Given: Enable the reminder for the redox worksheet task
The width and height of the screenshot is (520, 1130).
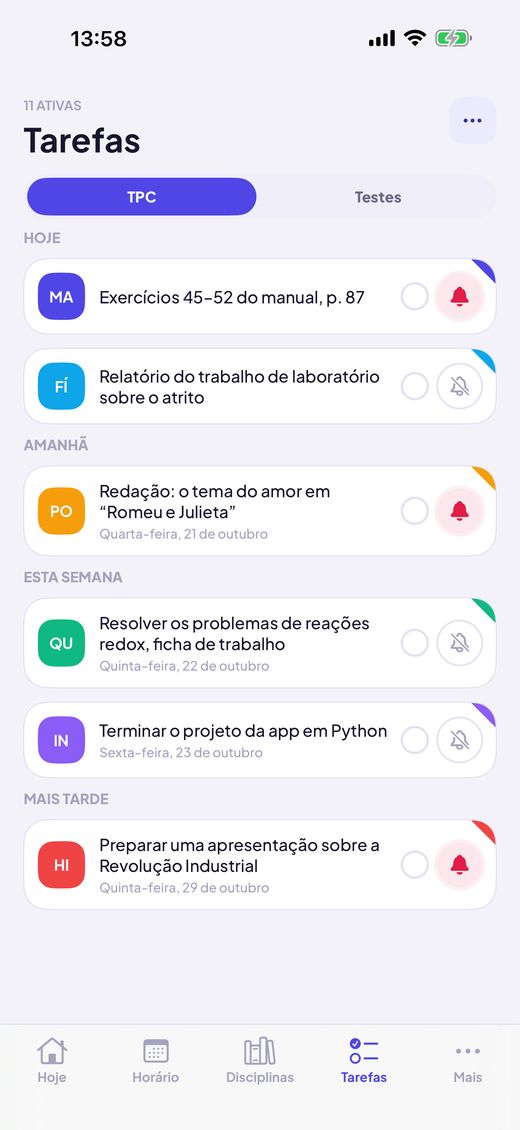Looking at the screenshot, I should [x=460, y=643].
